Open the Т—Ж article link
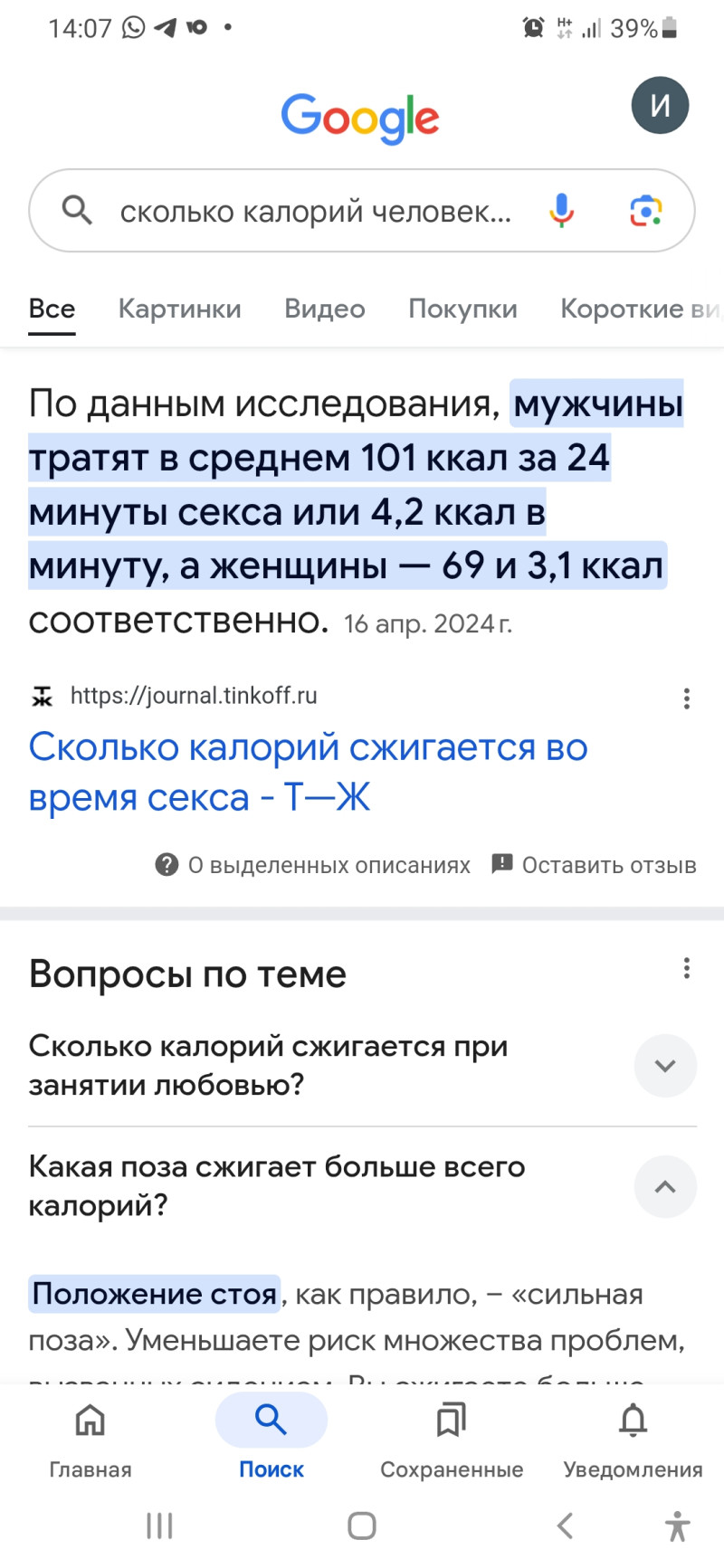Image resolution: width=724 pixels, height=1568 pixels. pos(308,772)
